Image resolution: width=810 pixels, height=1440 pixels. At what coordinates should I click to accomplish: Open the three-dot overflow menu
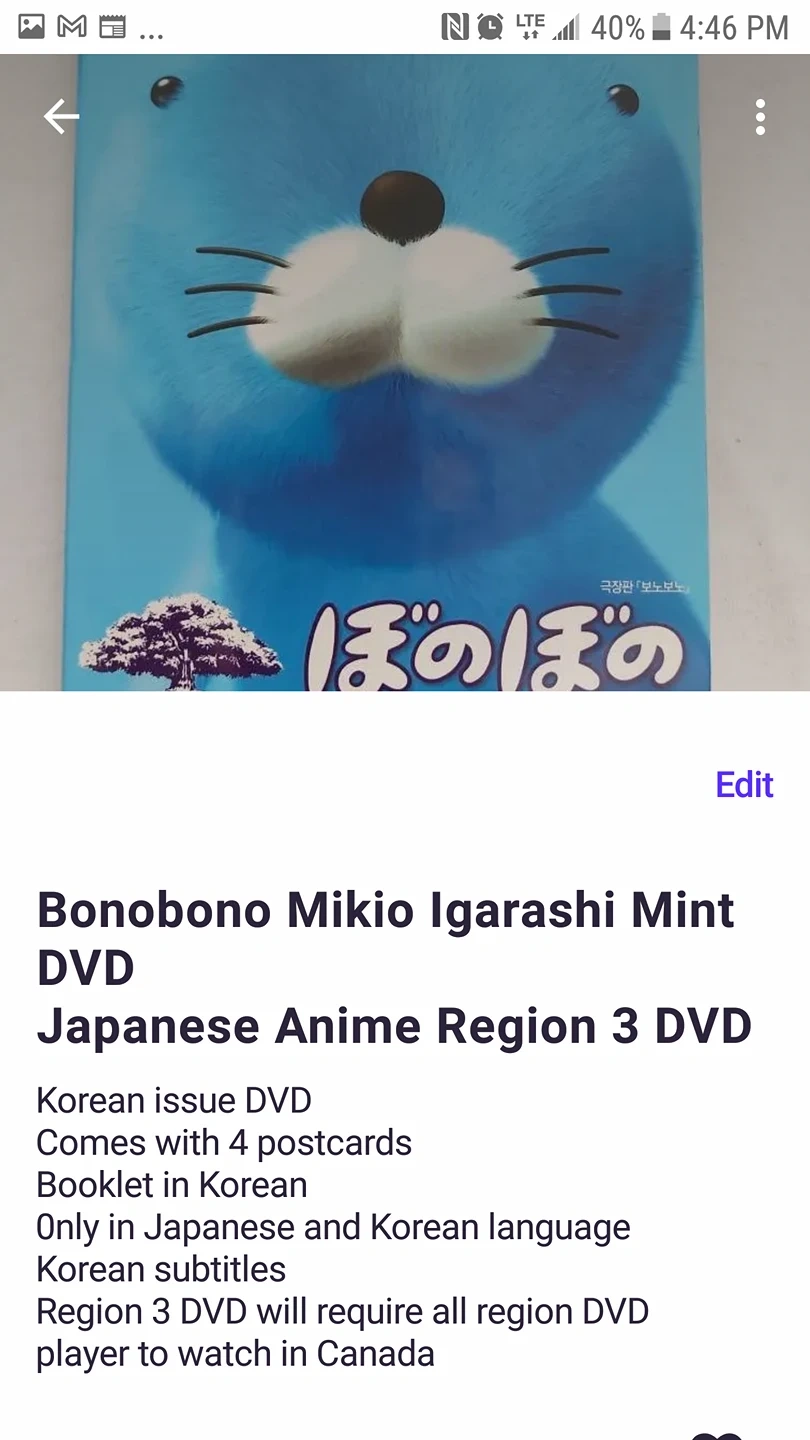pyautogui.click(x=760, y=117)
